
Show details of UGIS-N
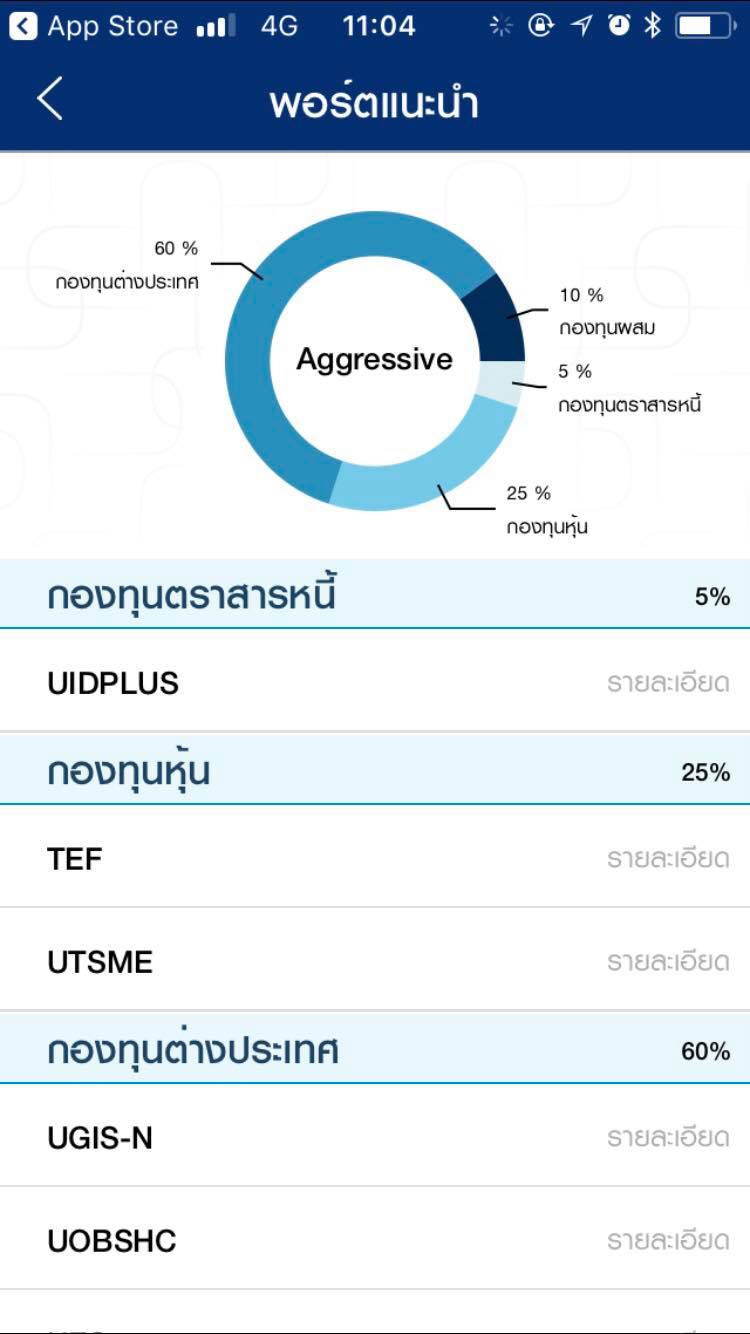click(668, 1137)
